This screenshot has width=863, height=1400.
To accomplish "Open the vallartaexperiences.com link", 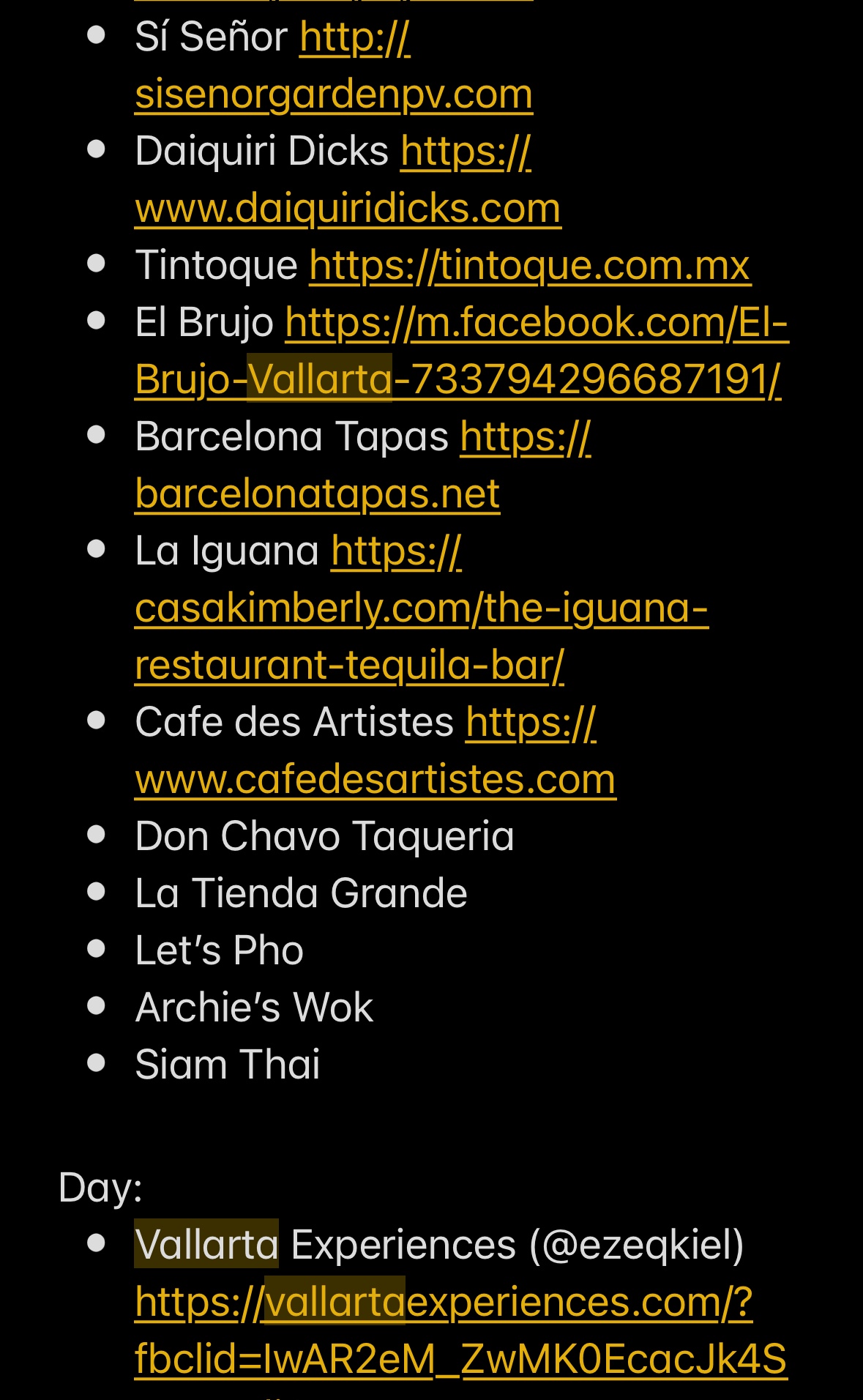I will tap(443, 1303).
